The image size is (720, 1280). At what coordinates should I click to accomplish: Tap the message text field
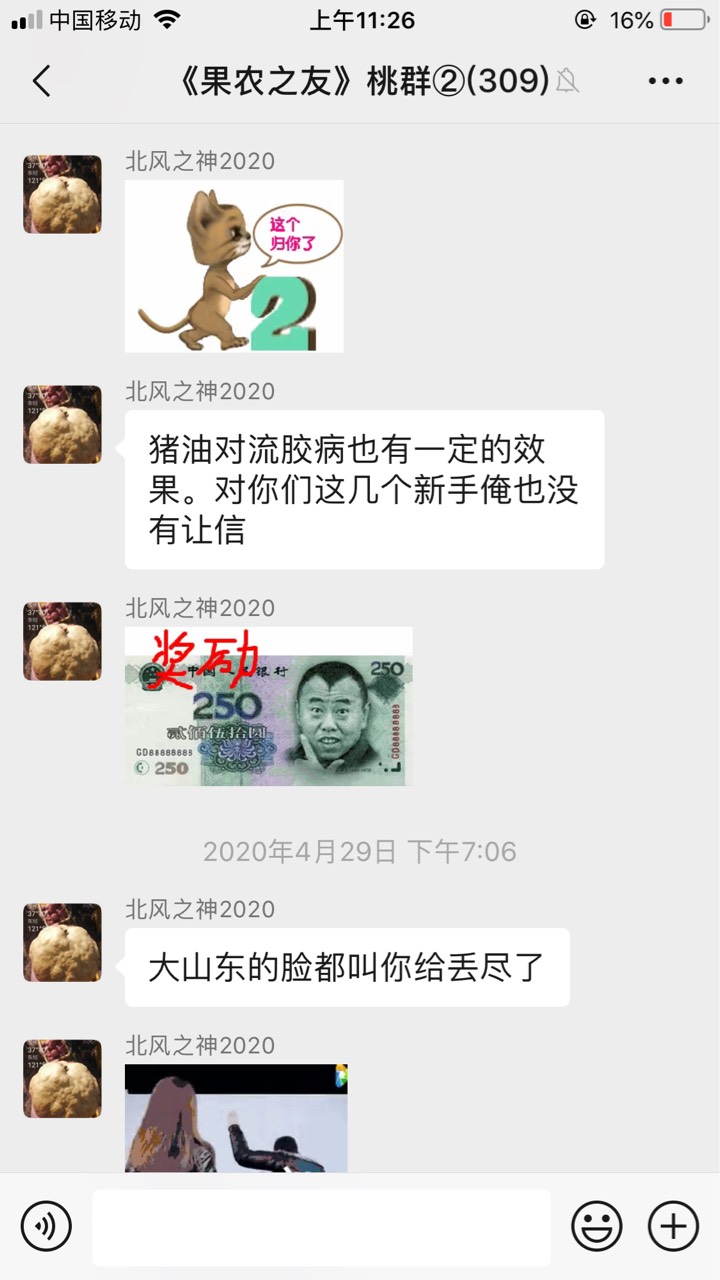tap(321, 1227)
